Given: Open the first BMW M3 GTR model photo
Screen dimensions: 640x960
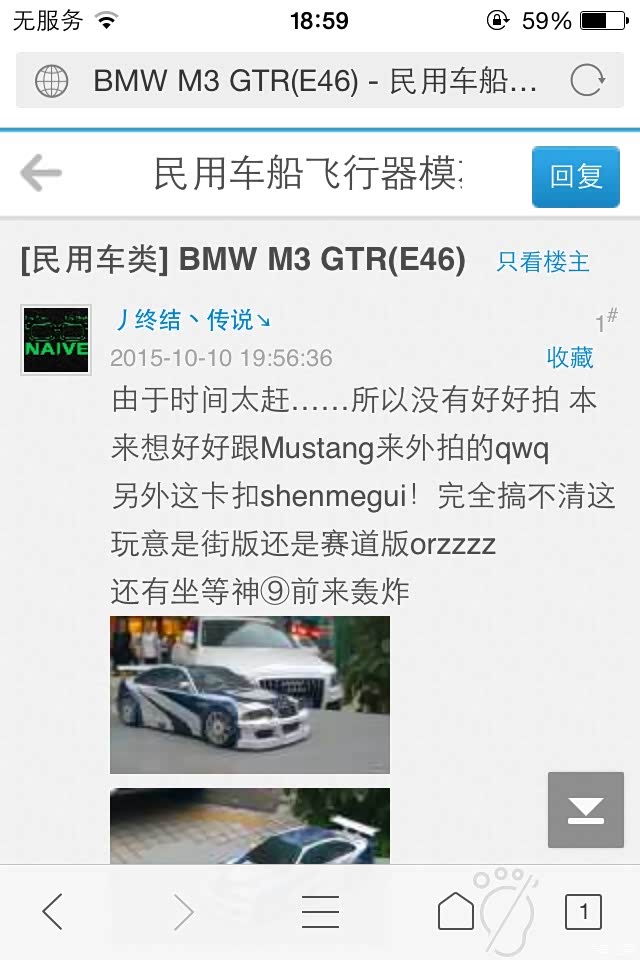Looking at the screenshot, I should point(250,694).
